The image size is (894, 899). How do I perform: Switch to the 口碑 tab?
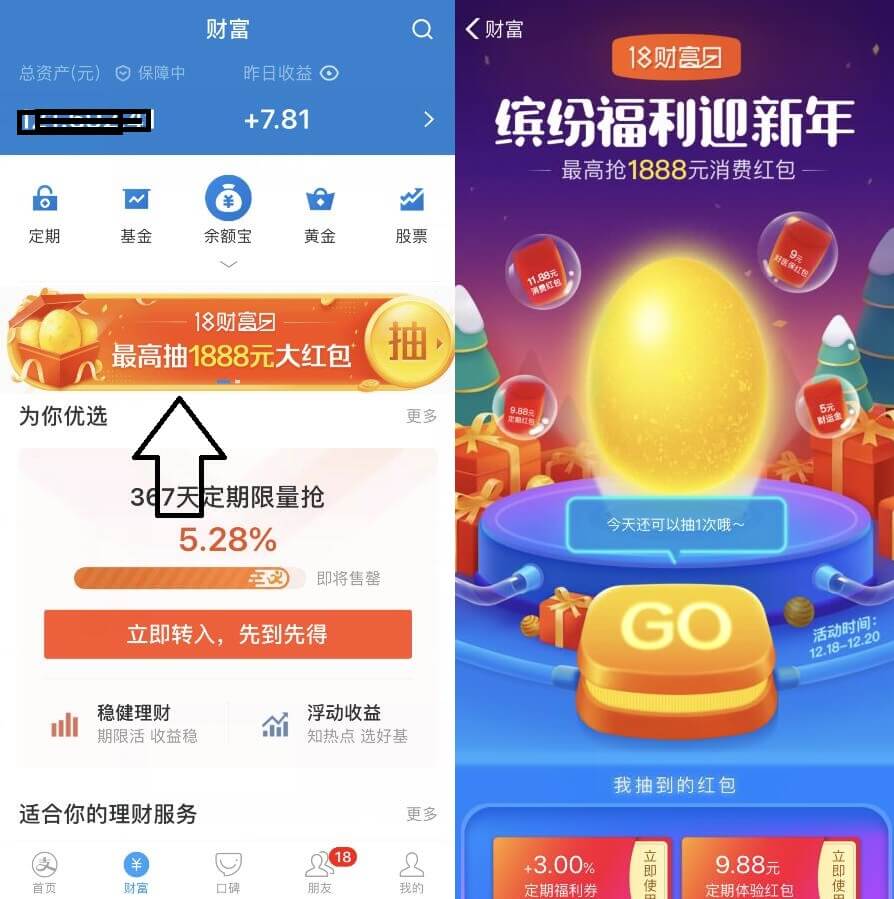[228, 871]
